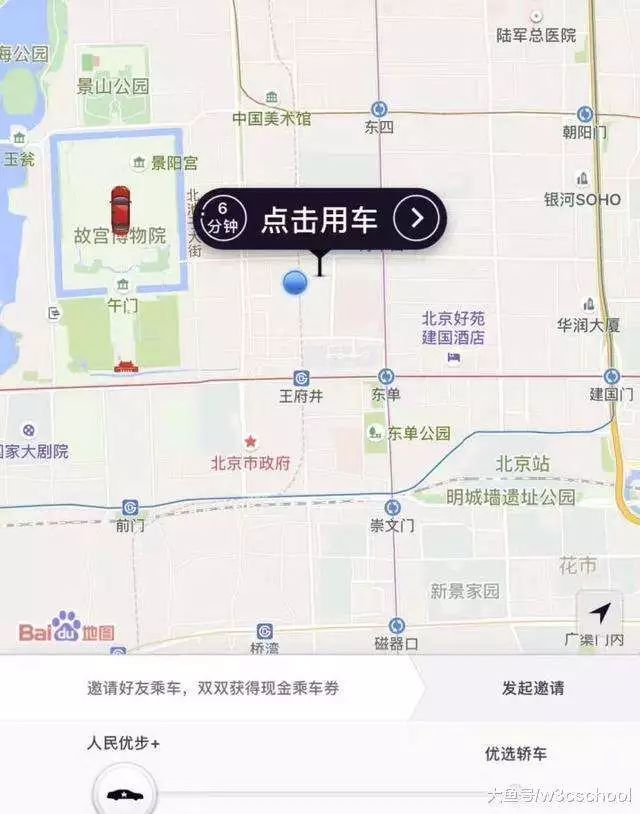Tap 发起邀请 to invite friends
This screenshot has height=814, width=640.
click(x=532, y=688)
